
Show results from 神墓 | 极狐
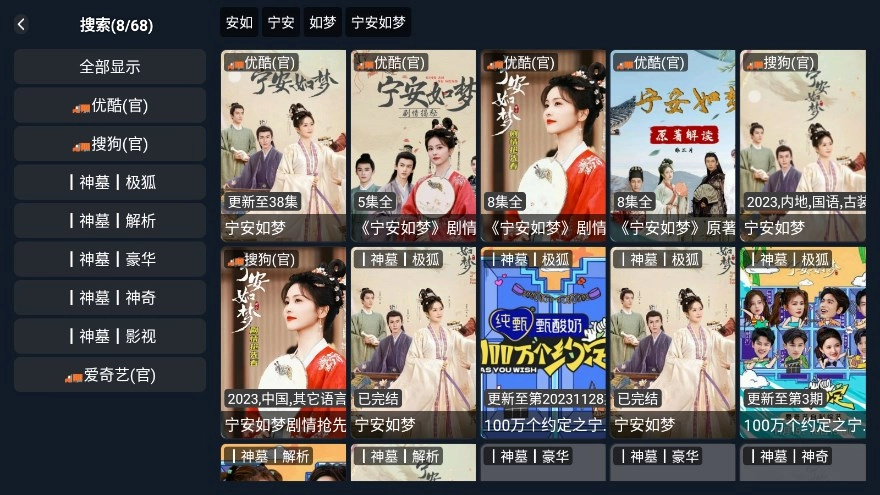[x=110, y=182]
